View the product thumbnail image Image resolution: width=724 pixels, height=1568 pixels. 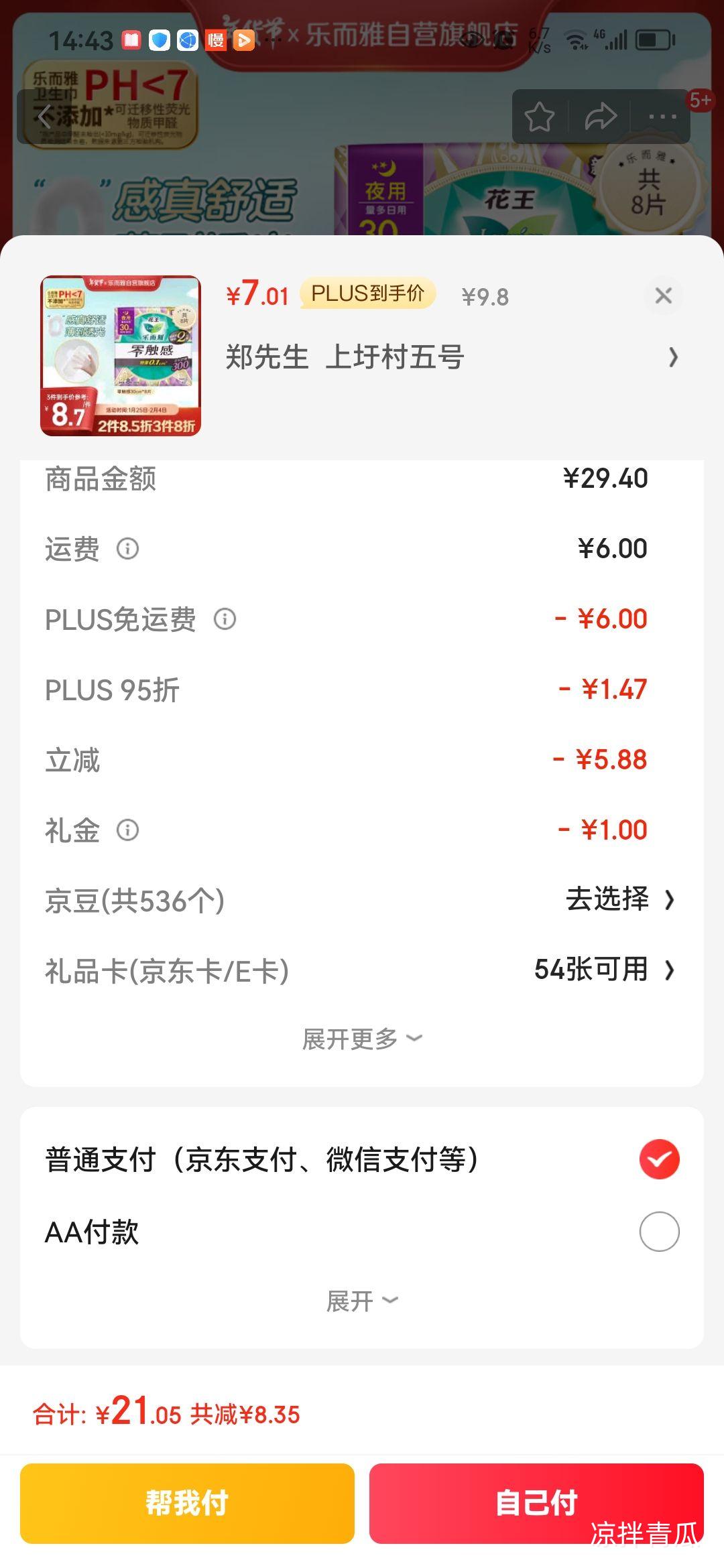pos(121,356)
